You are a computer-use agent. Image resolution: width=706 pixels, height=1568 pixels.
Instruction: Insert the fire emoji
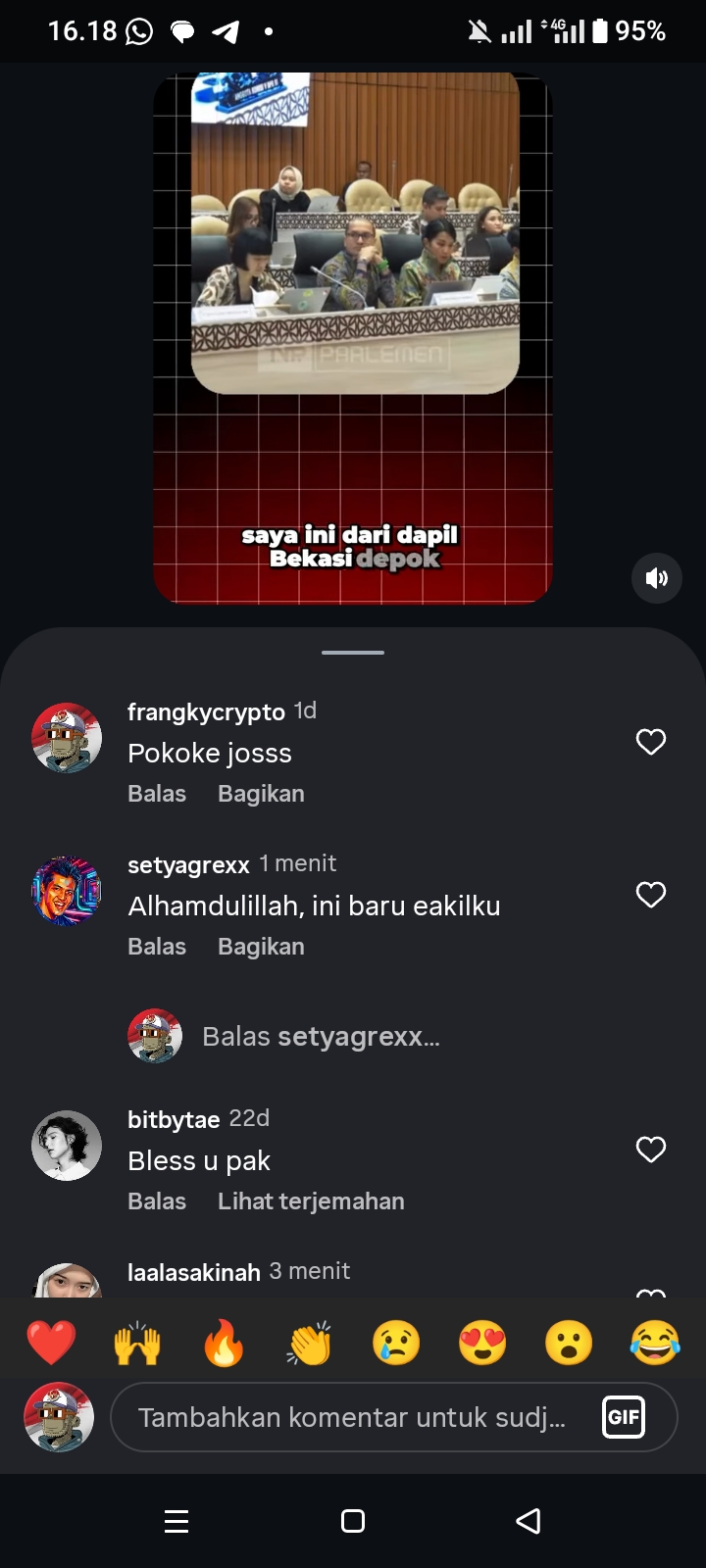[x=224, y=1343]
